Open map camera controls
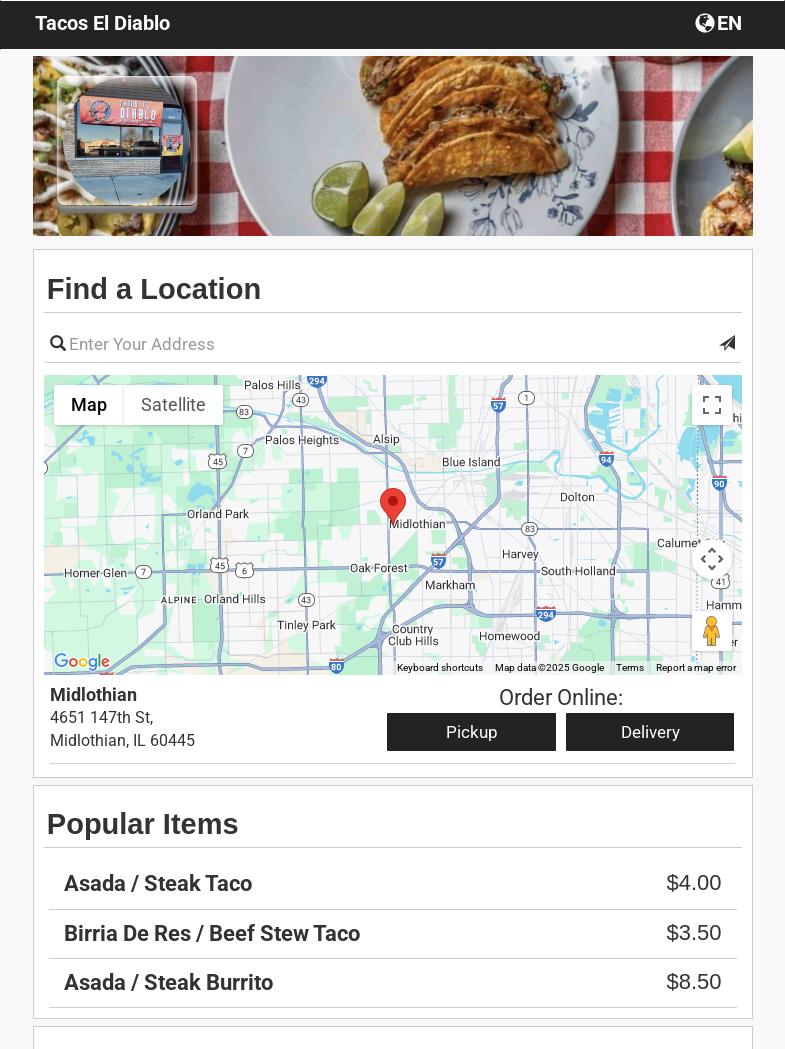Screen dimensions: 785x1049 point(712,560)
